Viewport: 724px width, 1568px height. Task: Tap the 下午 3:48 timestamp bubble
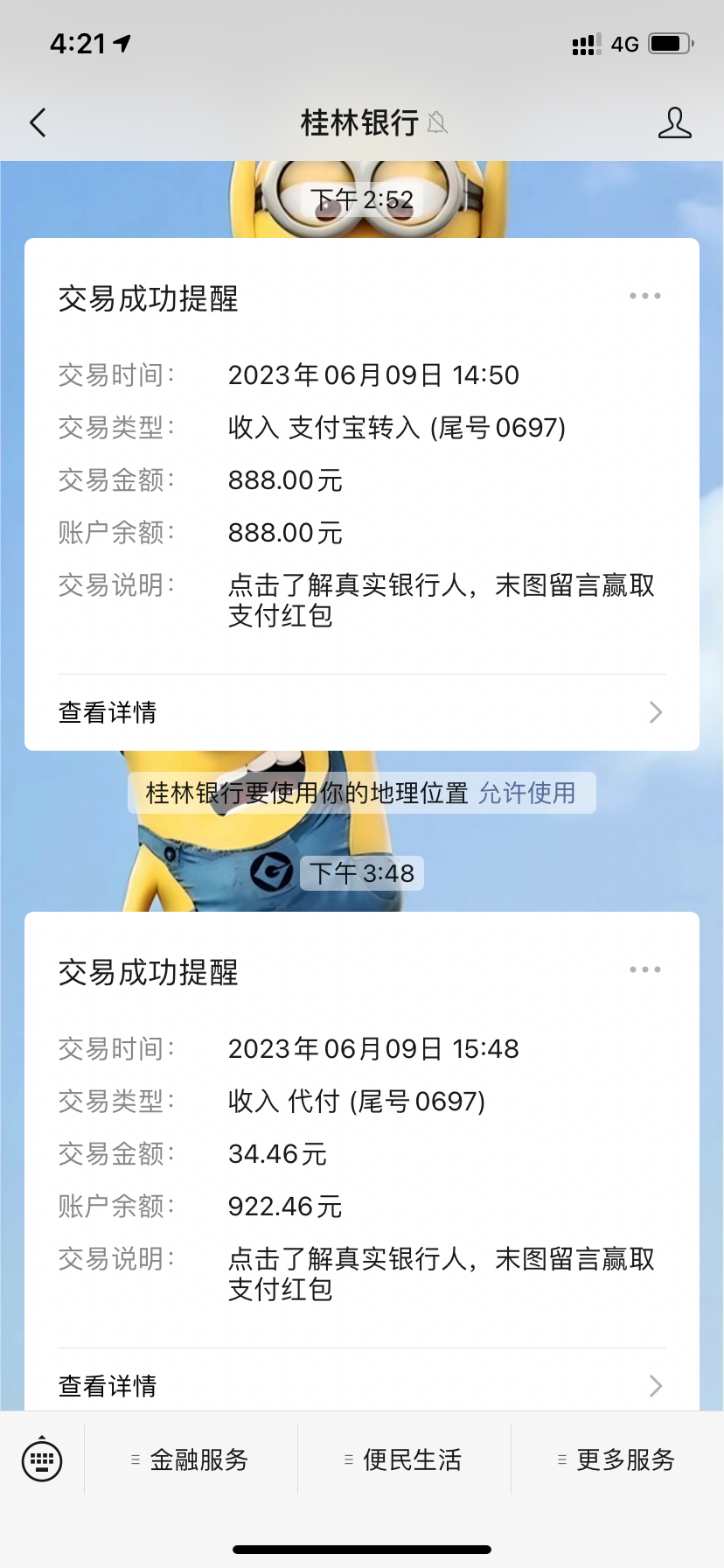click(x=362, y=872)
